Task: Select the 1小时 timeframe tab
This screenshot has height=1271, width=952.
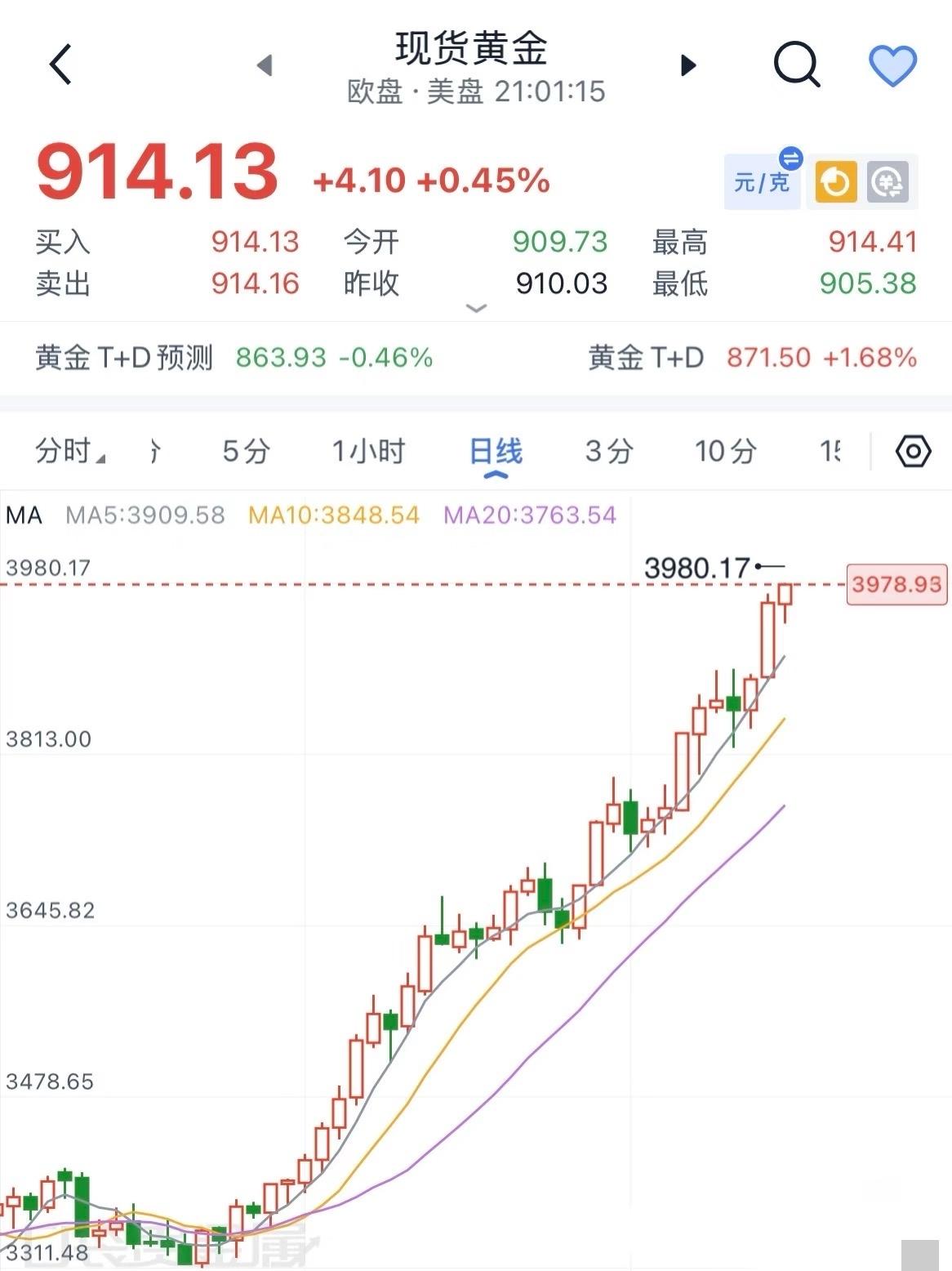Action: click(x=368, y=451)
